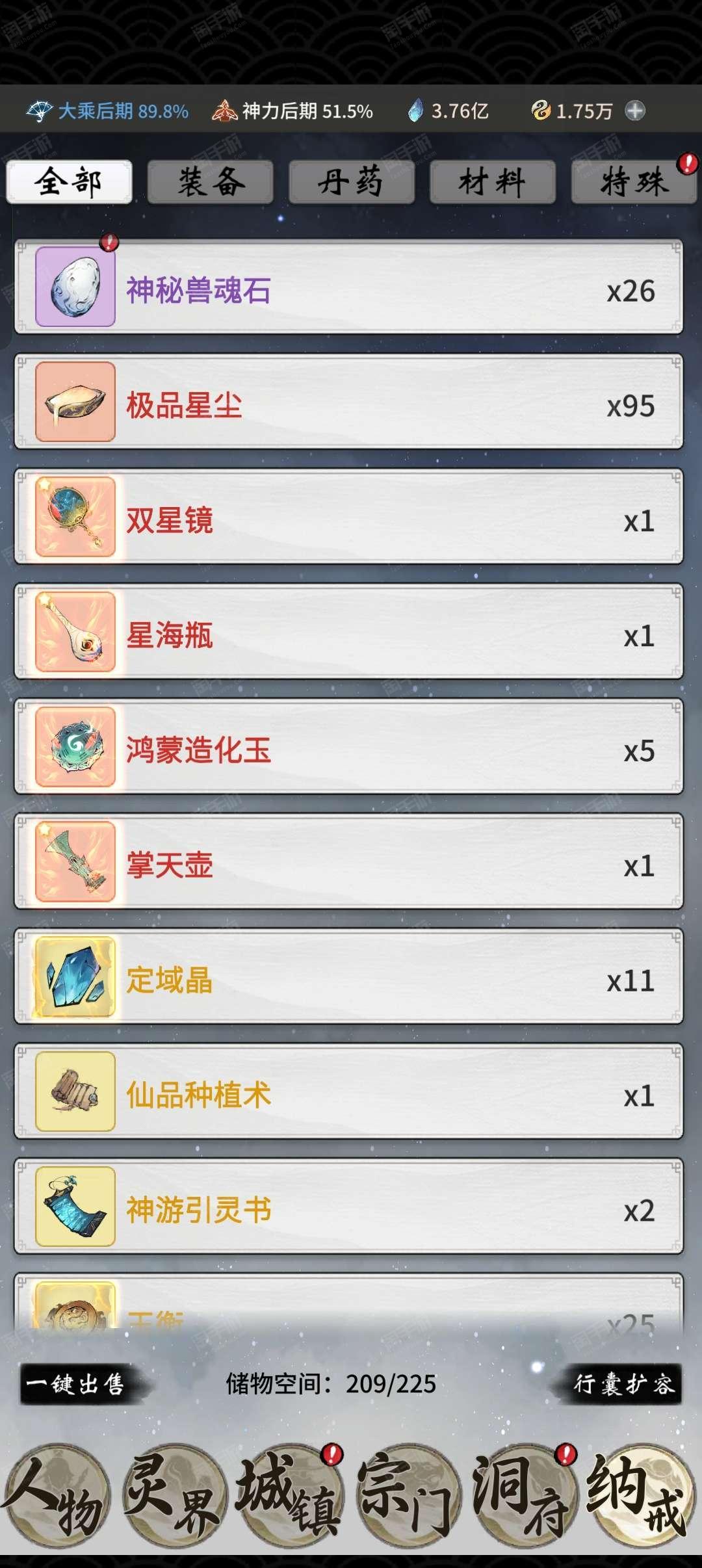
Task: Select the 全部 tab
Action: 69,182
